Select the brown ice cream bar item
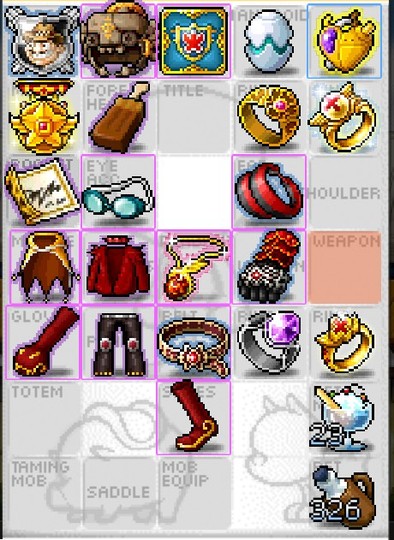The height and width of the screenshot is (540, 394). tap(119, 117)
